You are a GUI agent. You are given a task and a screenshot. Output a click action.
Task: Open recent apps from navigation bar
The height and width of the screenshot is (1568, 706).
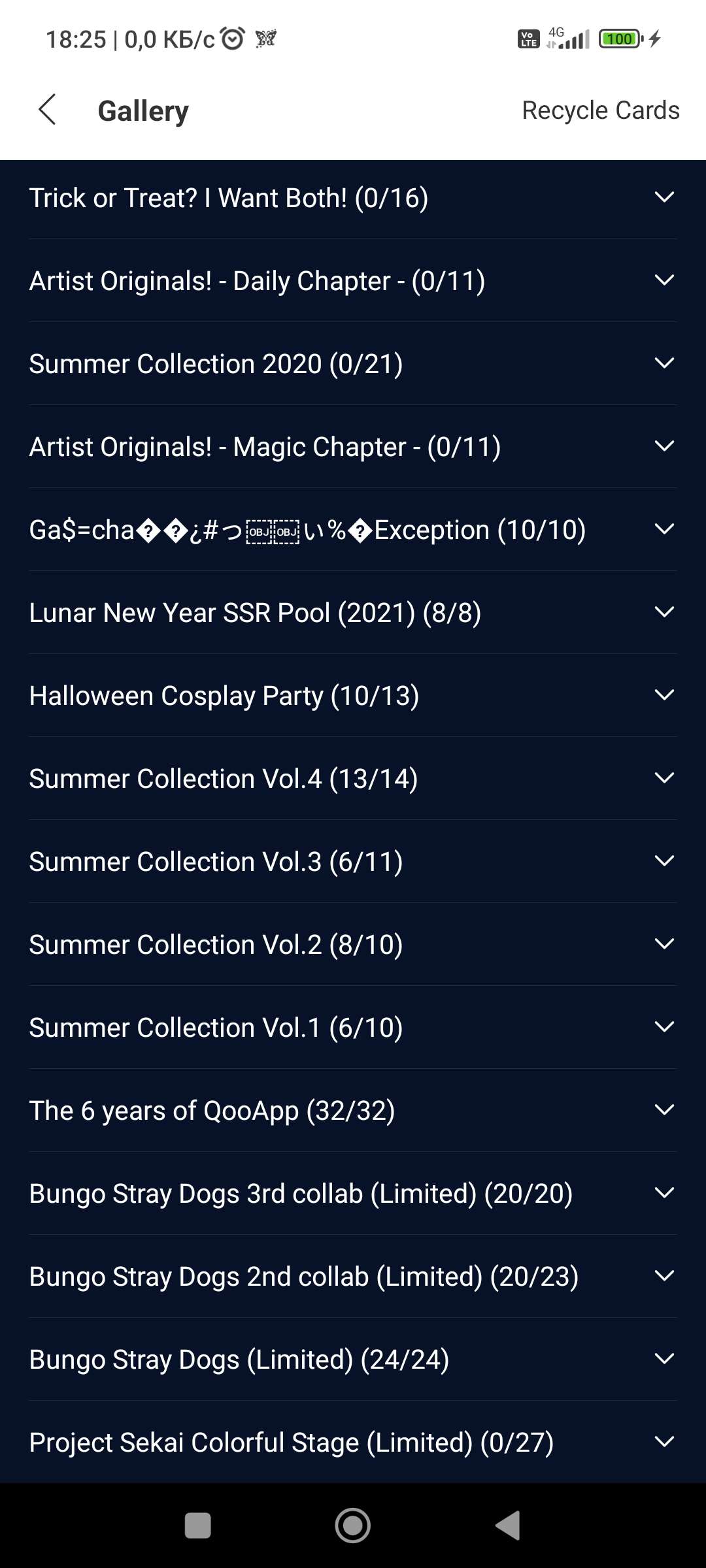click(x=197, y=1526)
